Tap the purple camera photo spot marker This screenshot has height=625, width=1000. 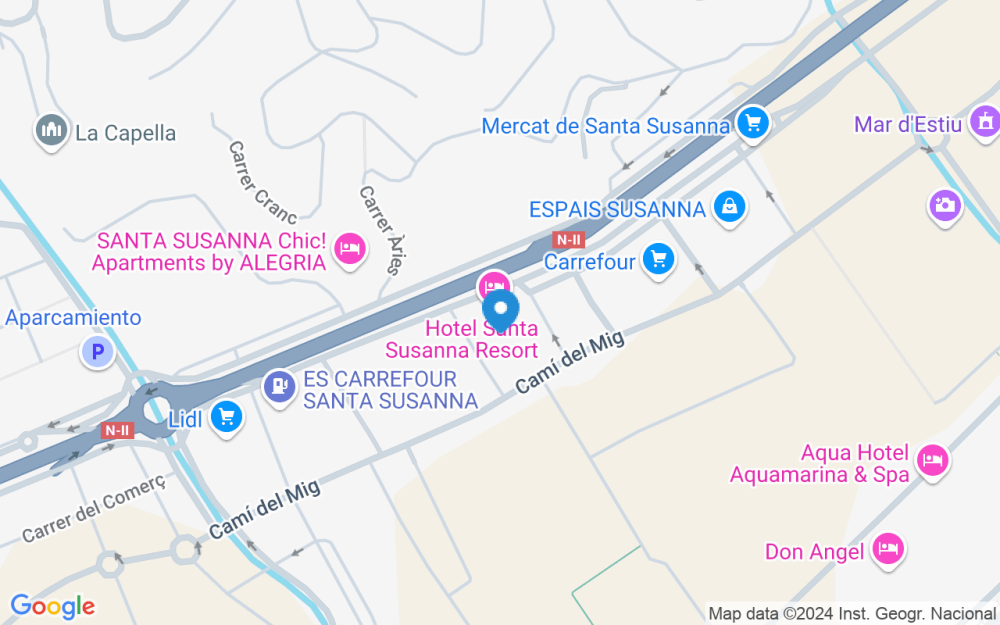pyautogui.click(x=945, y=207)
